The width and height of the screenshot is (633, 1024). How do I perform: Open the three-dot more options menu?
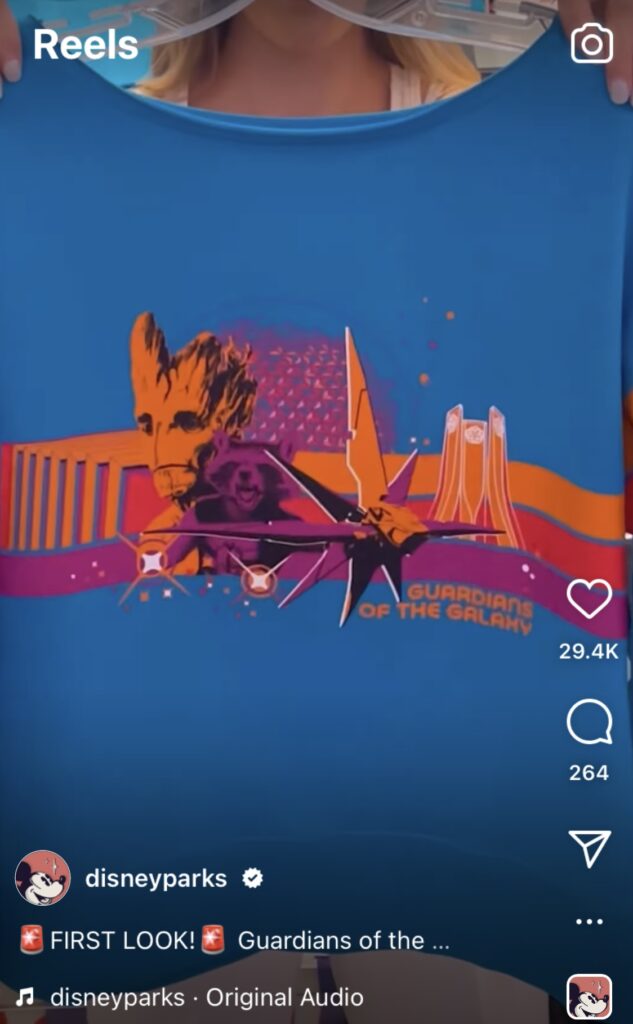tap(589, 921)
